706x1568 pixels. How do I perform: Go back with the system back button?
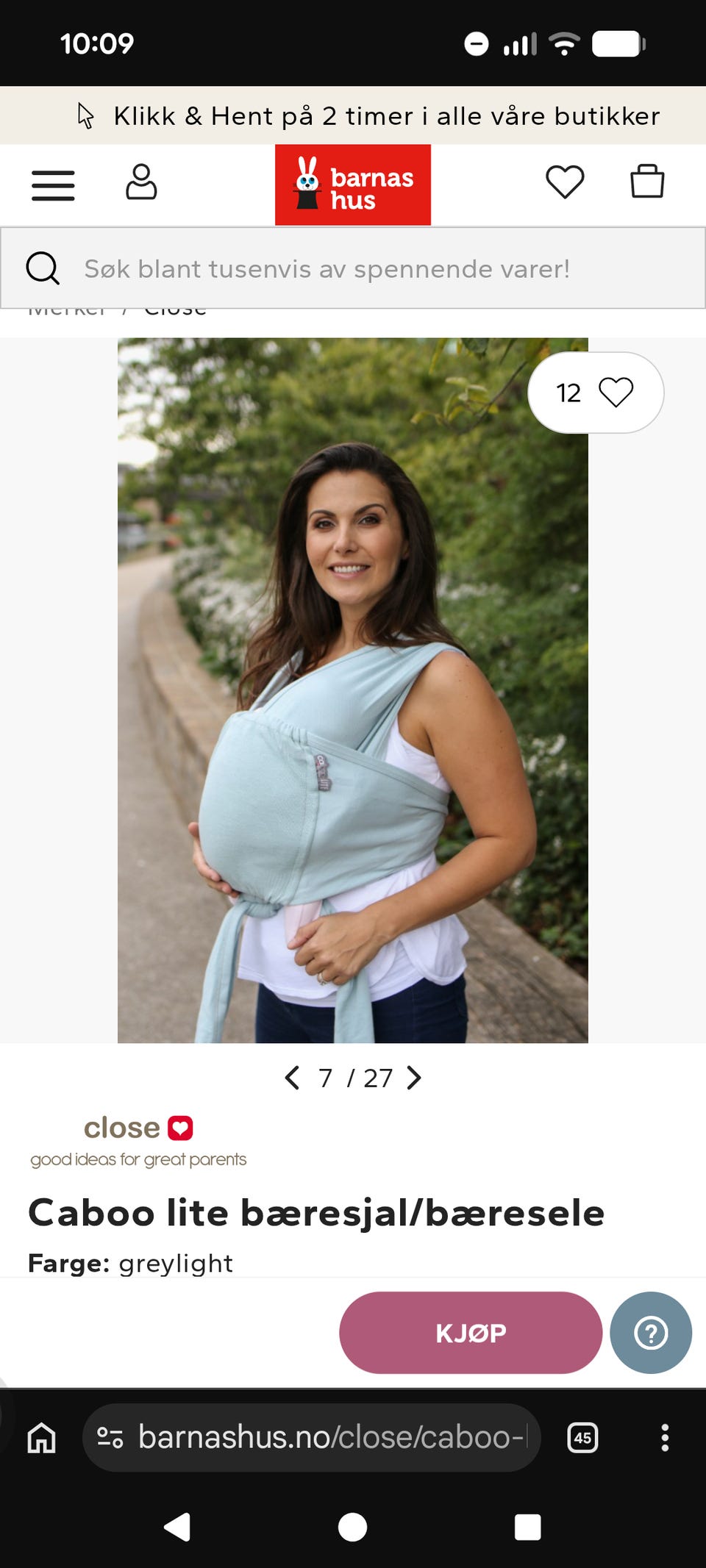[177, 1527]
